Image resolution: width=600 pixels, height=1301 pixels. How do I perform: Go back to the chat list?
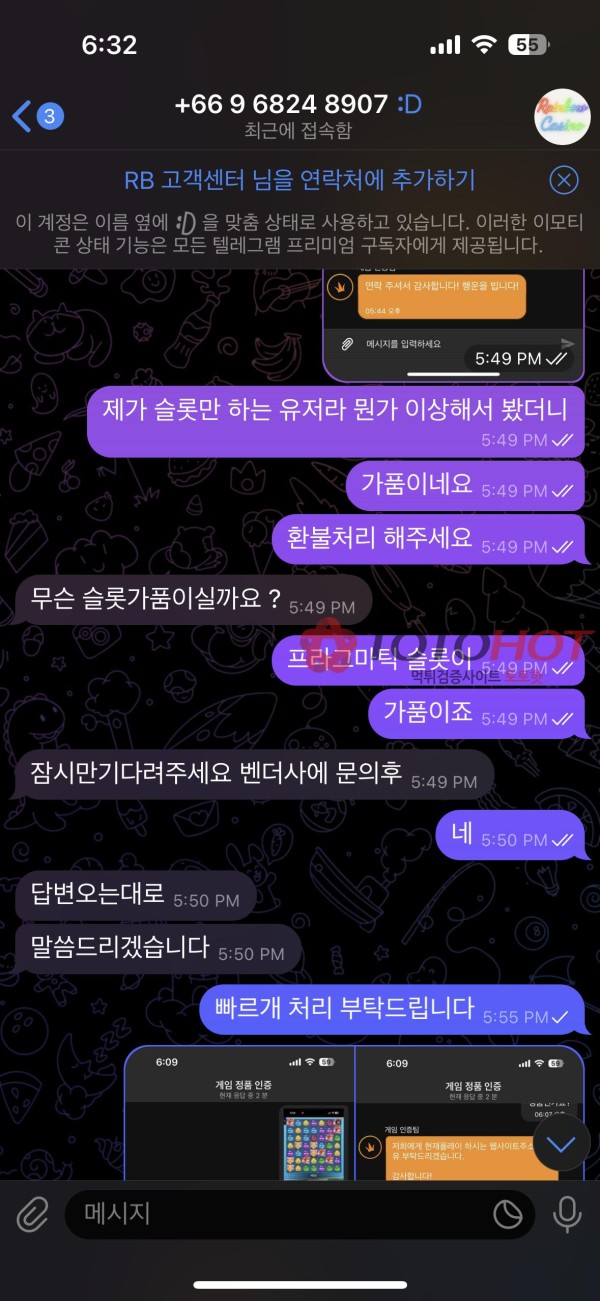(36, 116)
